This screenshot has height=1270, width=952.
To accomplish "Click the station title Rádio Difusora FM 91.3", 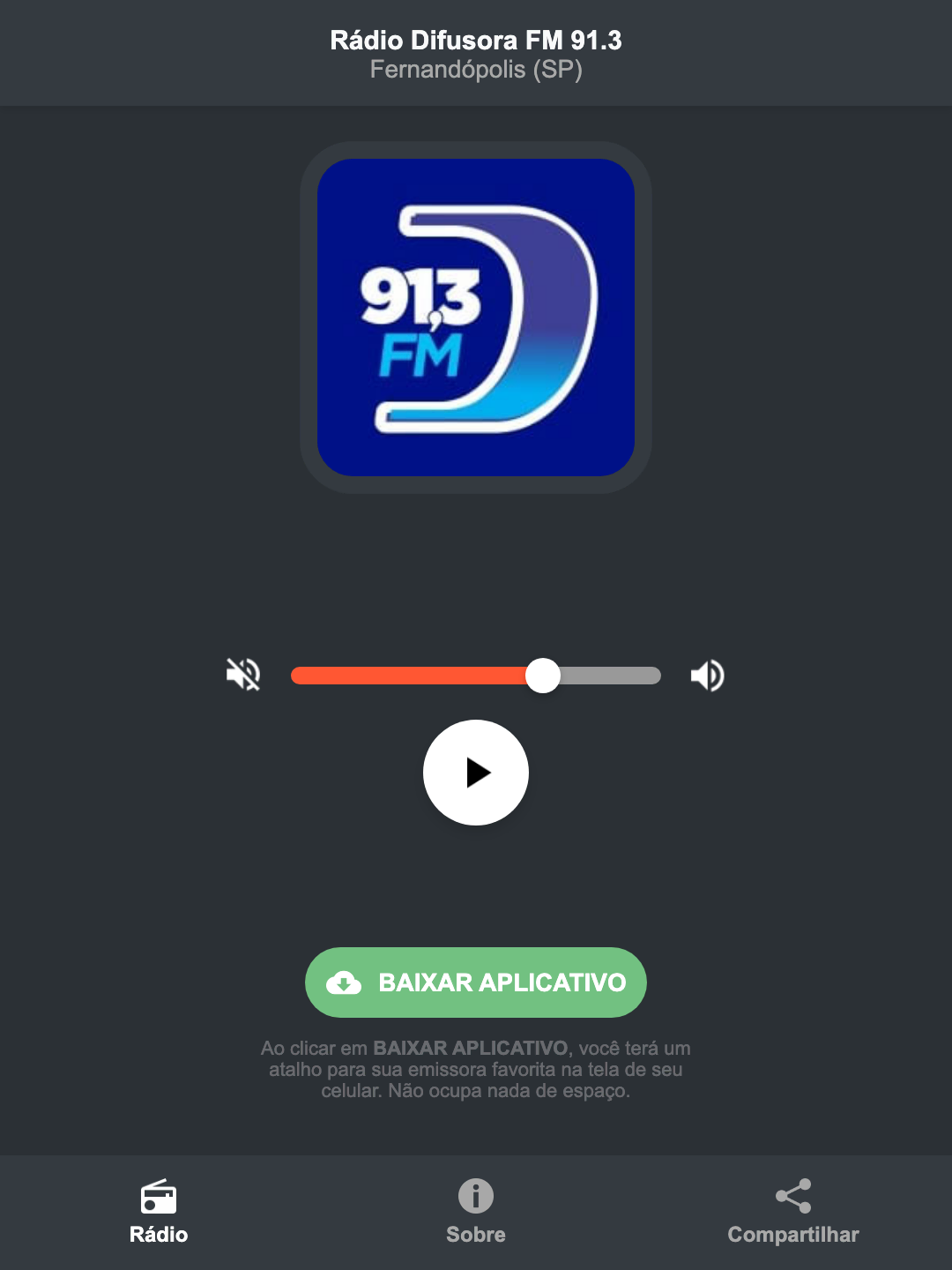I will pyautogui.click(x=475, y=40).
